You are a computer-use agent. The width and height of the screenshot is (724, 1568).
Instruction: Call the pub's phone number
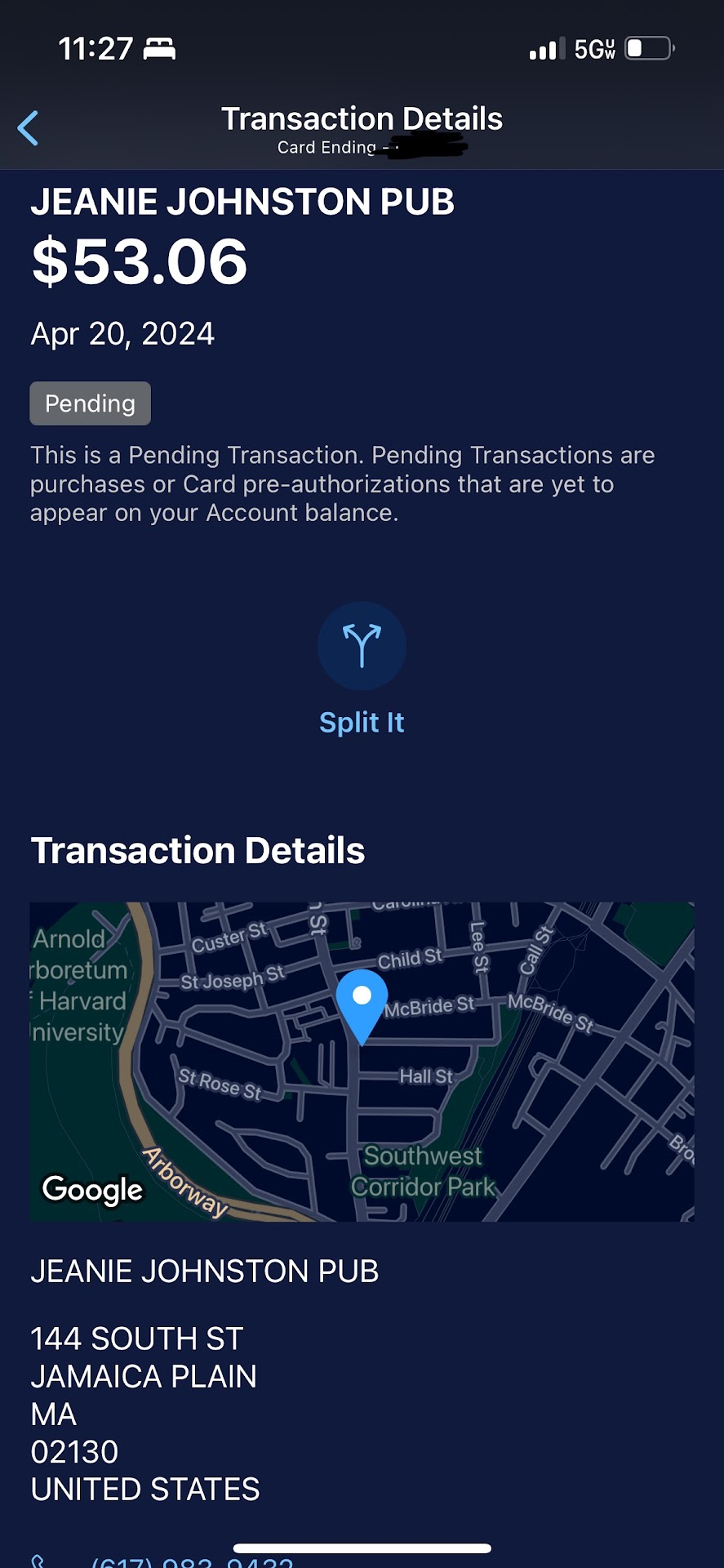(x=192, y=1561)
